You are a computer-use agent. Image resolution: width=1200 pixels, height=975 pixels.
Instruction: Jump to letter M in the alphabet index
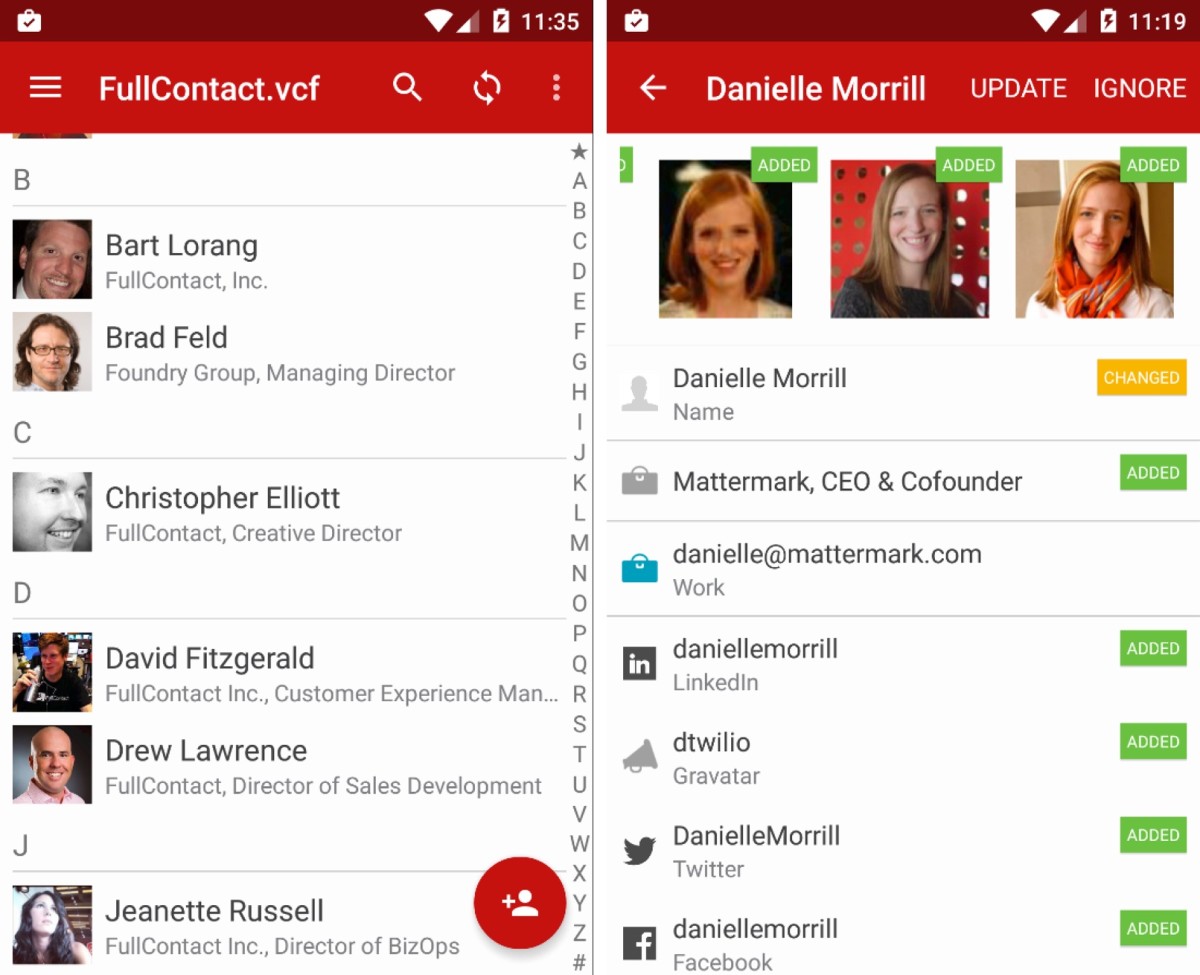pos(579,543)
